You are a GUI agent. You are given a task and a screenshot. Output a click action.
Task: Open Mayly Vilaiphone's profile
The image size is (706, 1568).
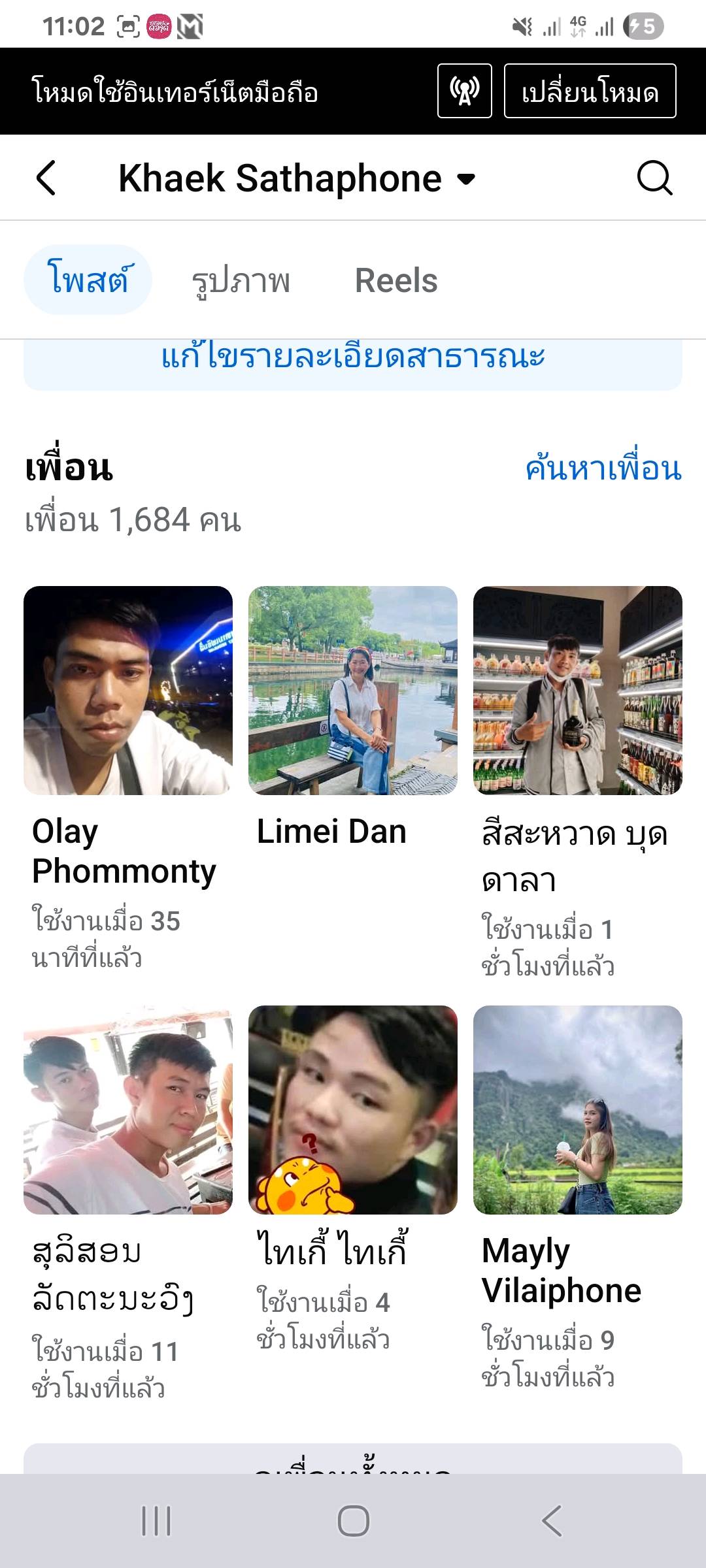point(578,1110)
